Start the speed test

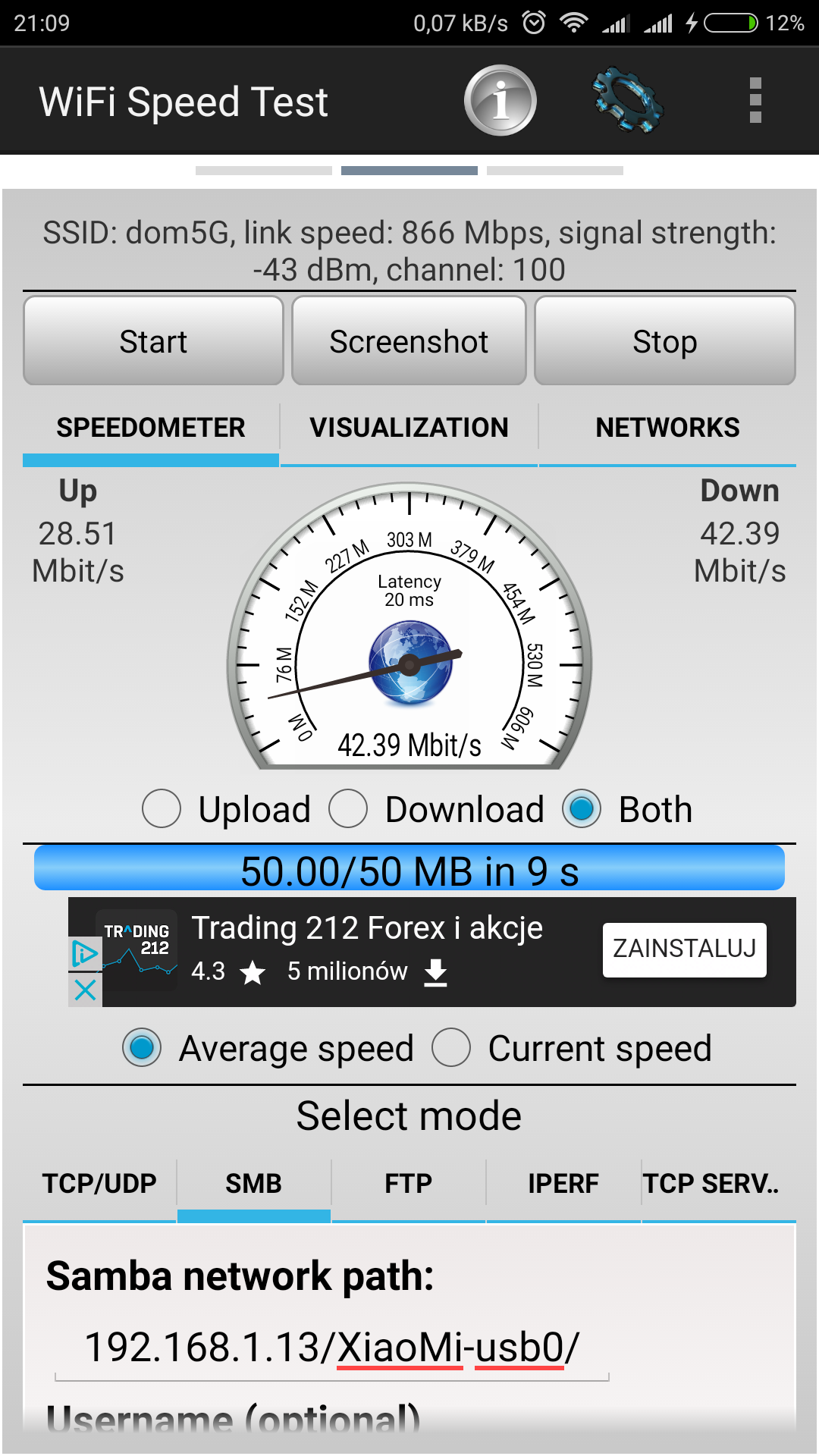click(x=153, y=342)
